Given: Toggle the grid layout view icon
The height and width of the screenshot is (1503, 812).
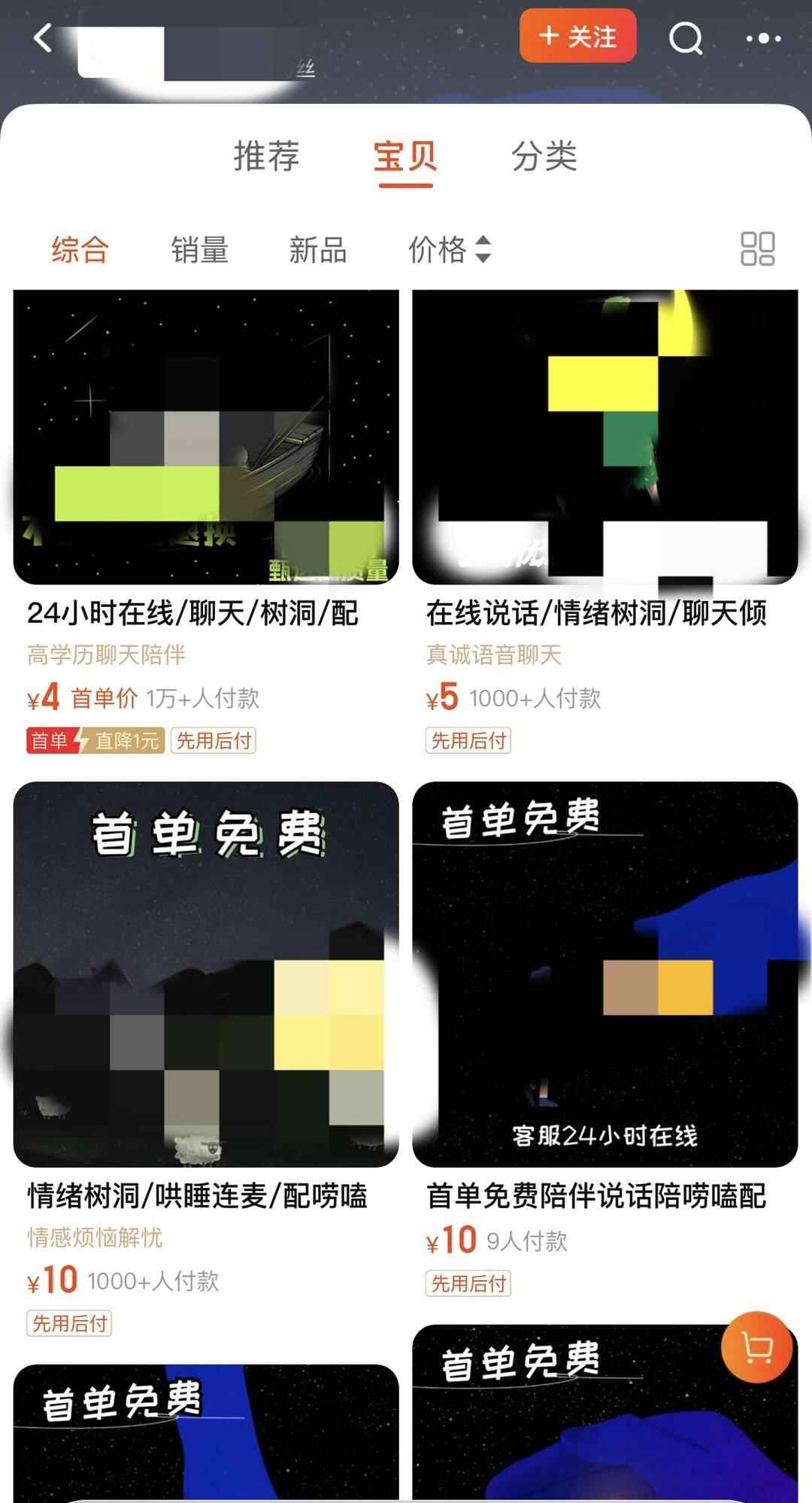Looking at the screenshot, I should coord(757,249).
